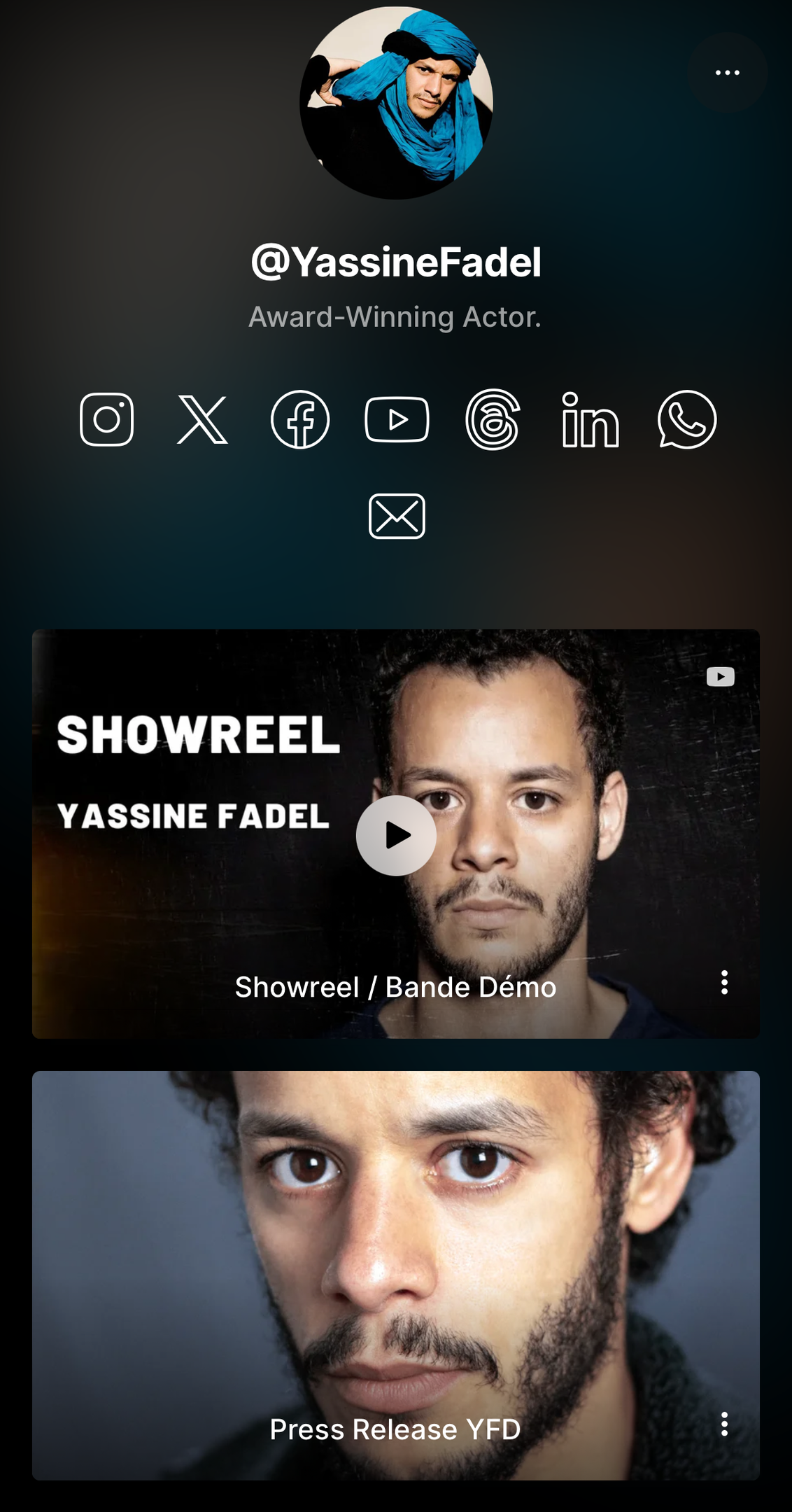Open the profile's three-dot options menu
792x1512 pixels.
tap(727, 73)
